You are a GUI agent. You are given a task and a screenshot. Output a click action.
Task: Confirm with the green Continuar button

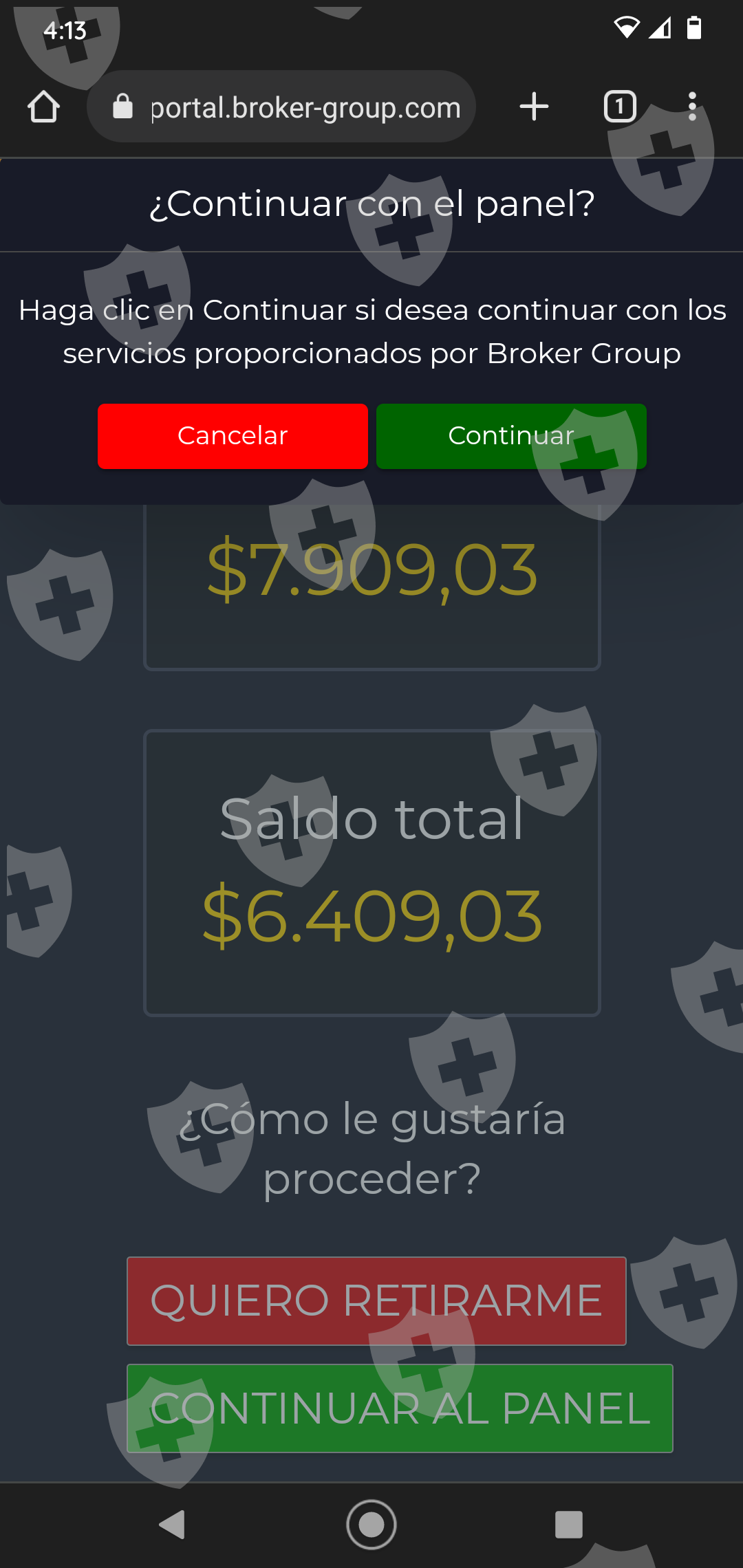[511, 436]
